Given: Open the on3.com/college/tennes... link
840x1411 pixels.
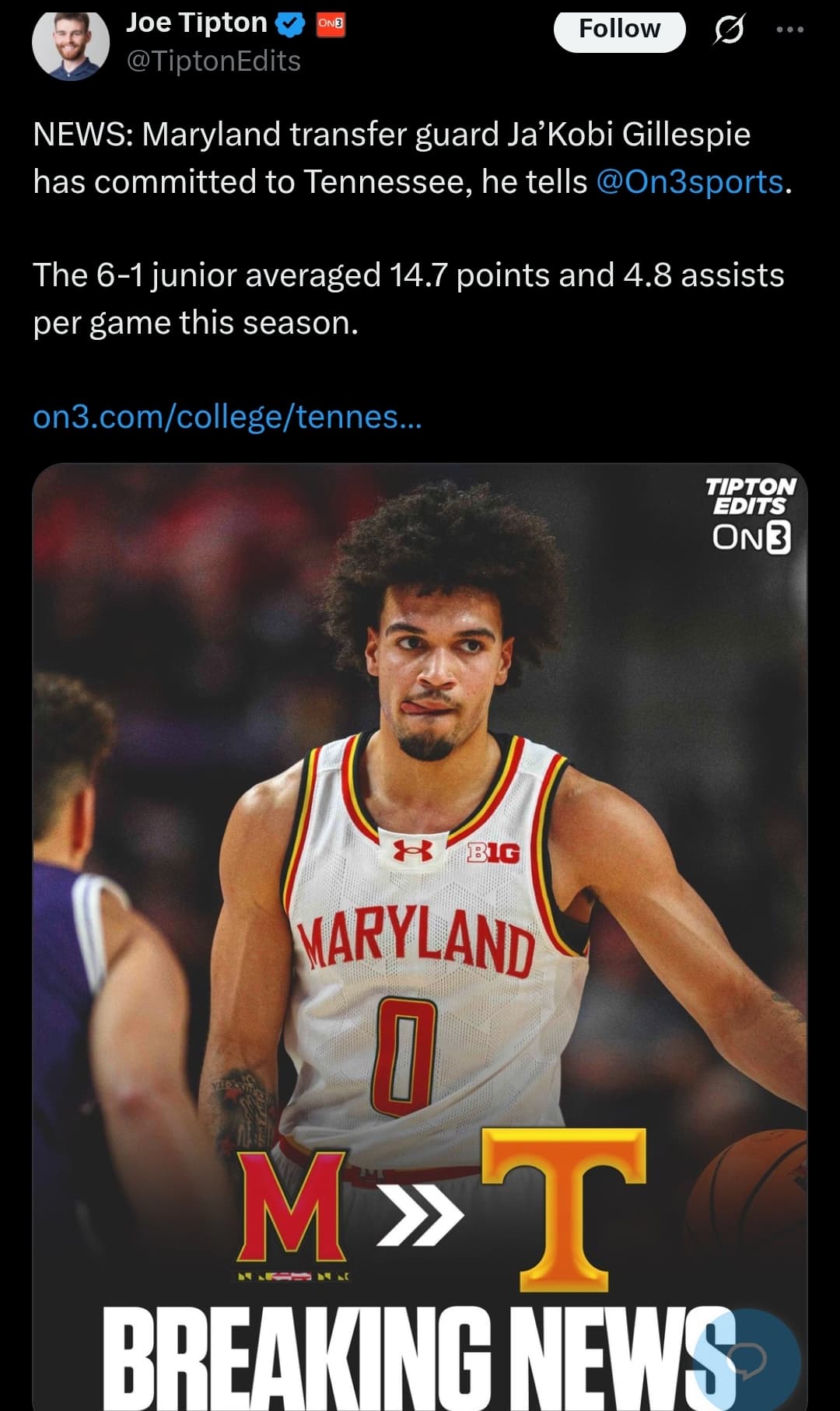Looking at the screenshot, I should pyautogui.click(x=227, y=417).
